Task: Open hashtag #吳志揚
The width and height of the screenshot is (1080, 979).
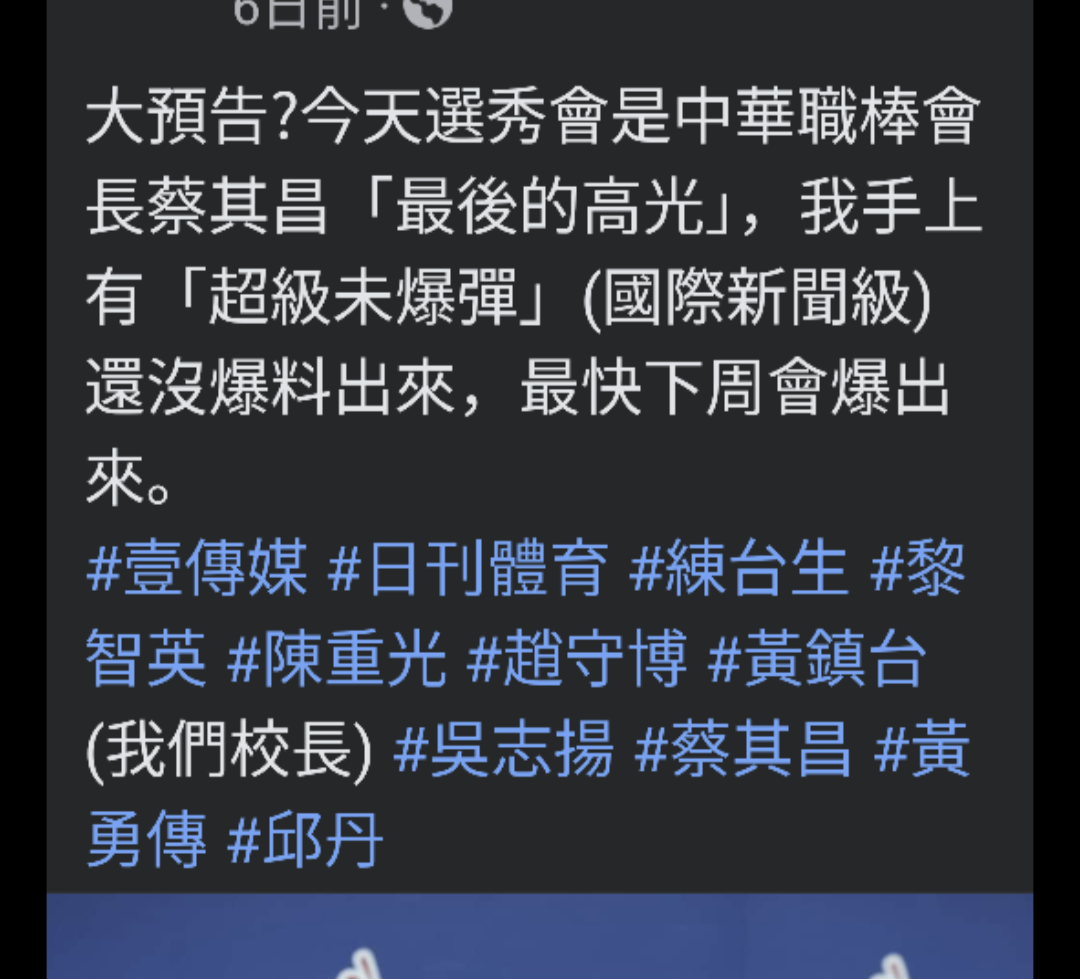Action: tap(503, 750)
